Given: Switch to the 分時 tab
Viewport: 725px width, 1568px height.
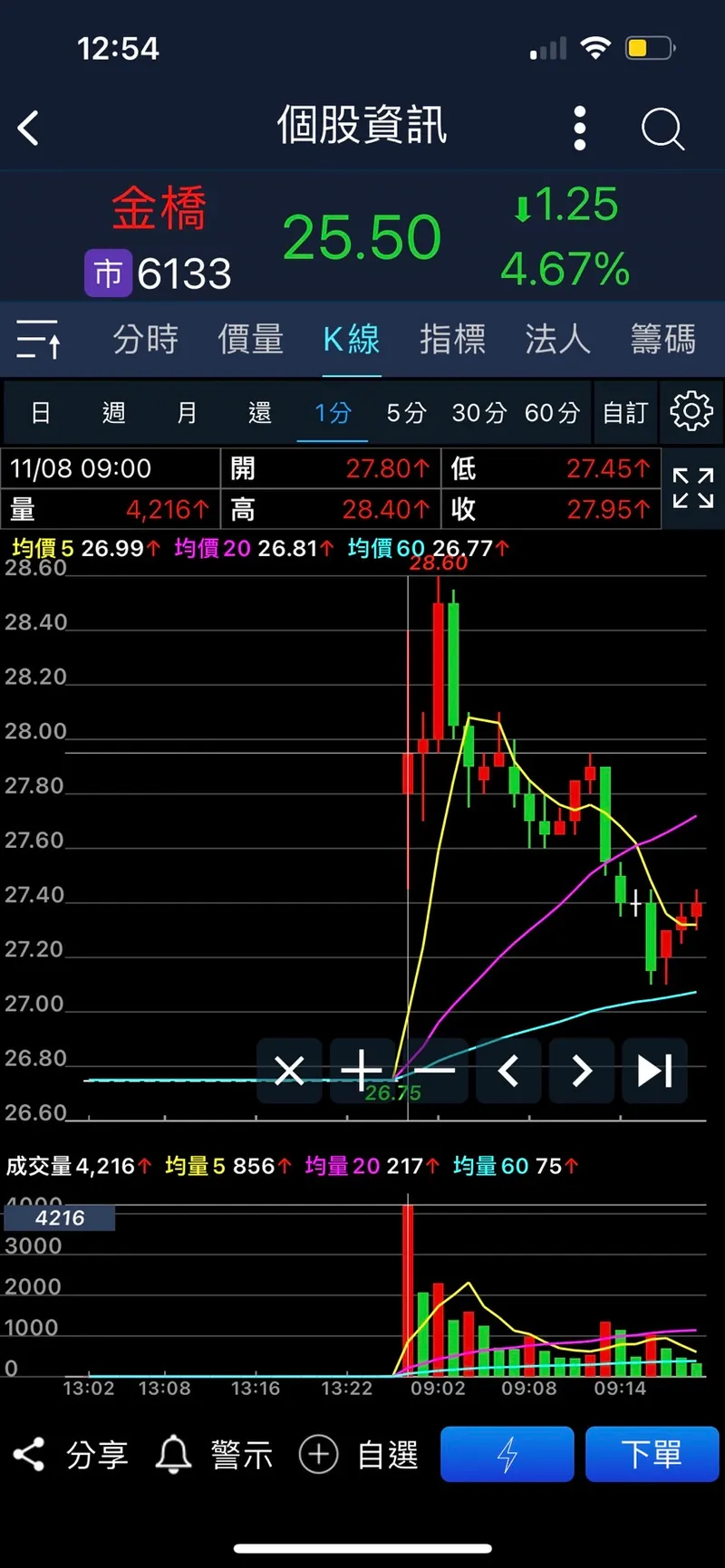Looking at the screenshot, I should pyautogui.click(x=145, y=340).
